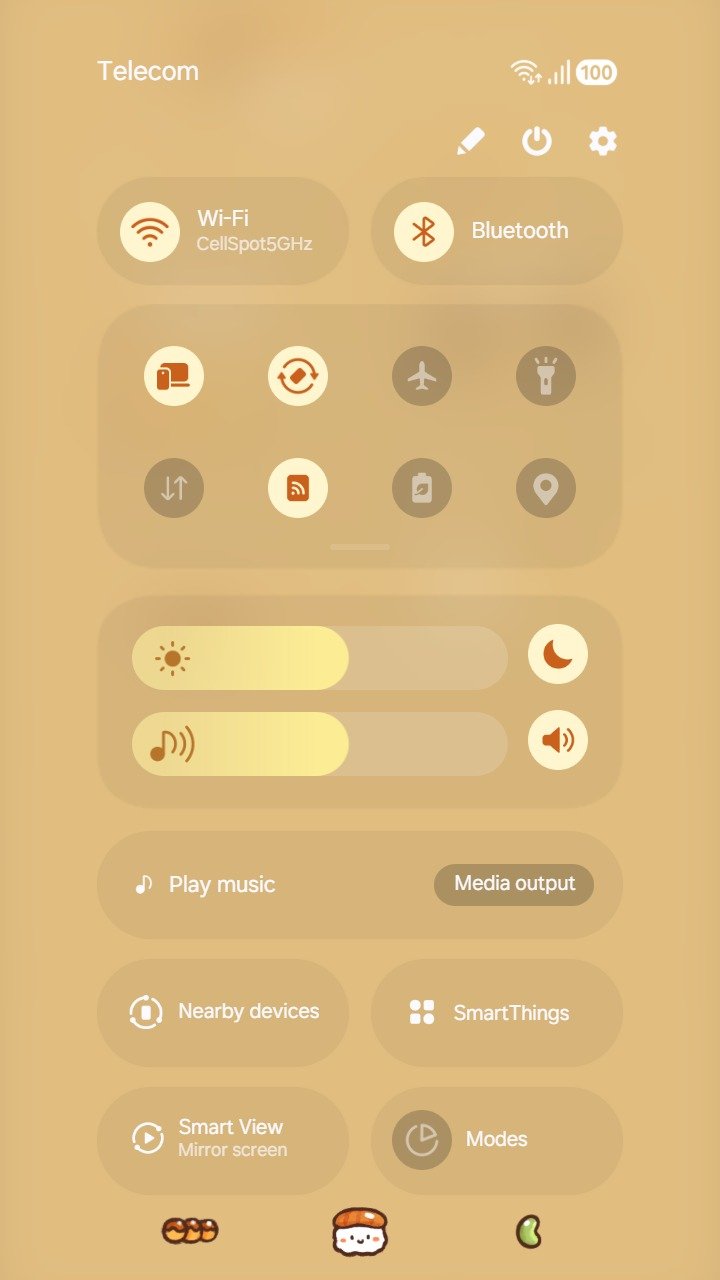Open Media output

[514, 884]
